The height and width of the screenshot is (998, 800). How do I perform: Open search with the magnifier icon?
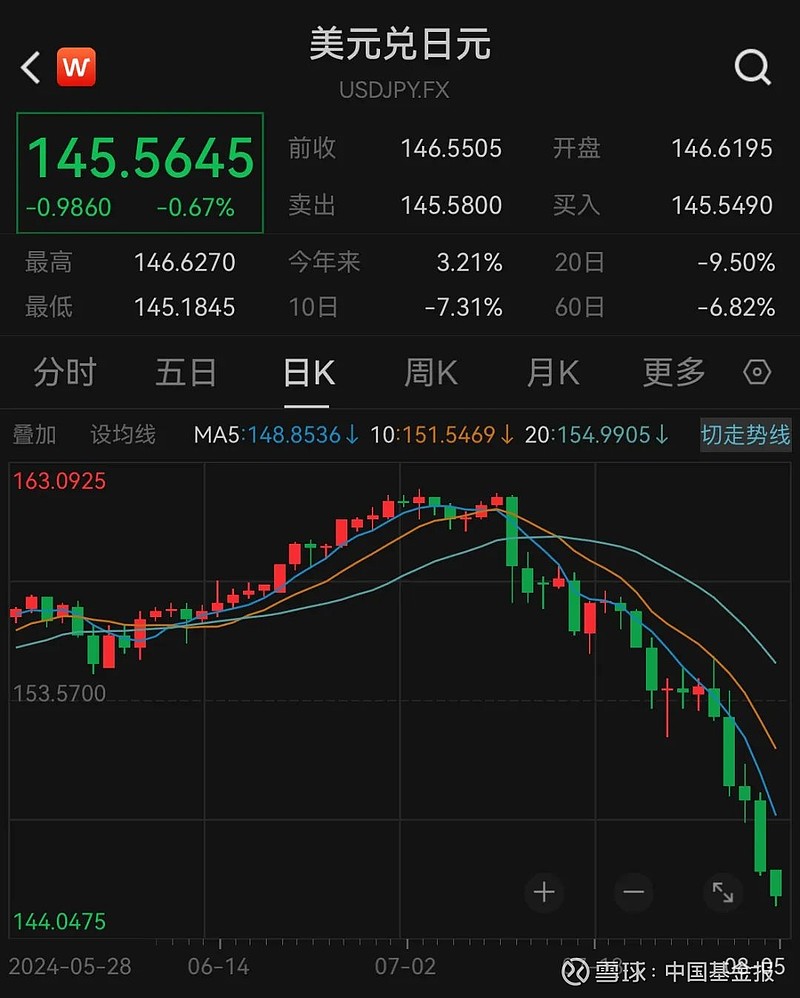750,67
